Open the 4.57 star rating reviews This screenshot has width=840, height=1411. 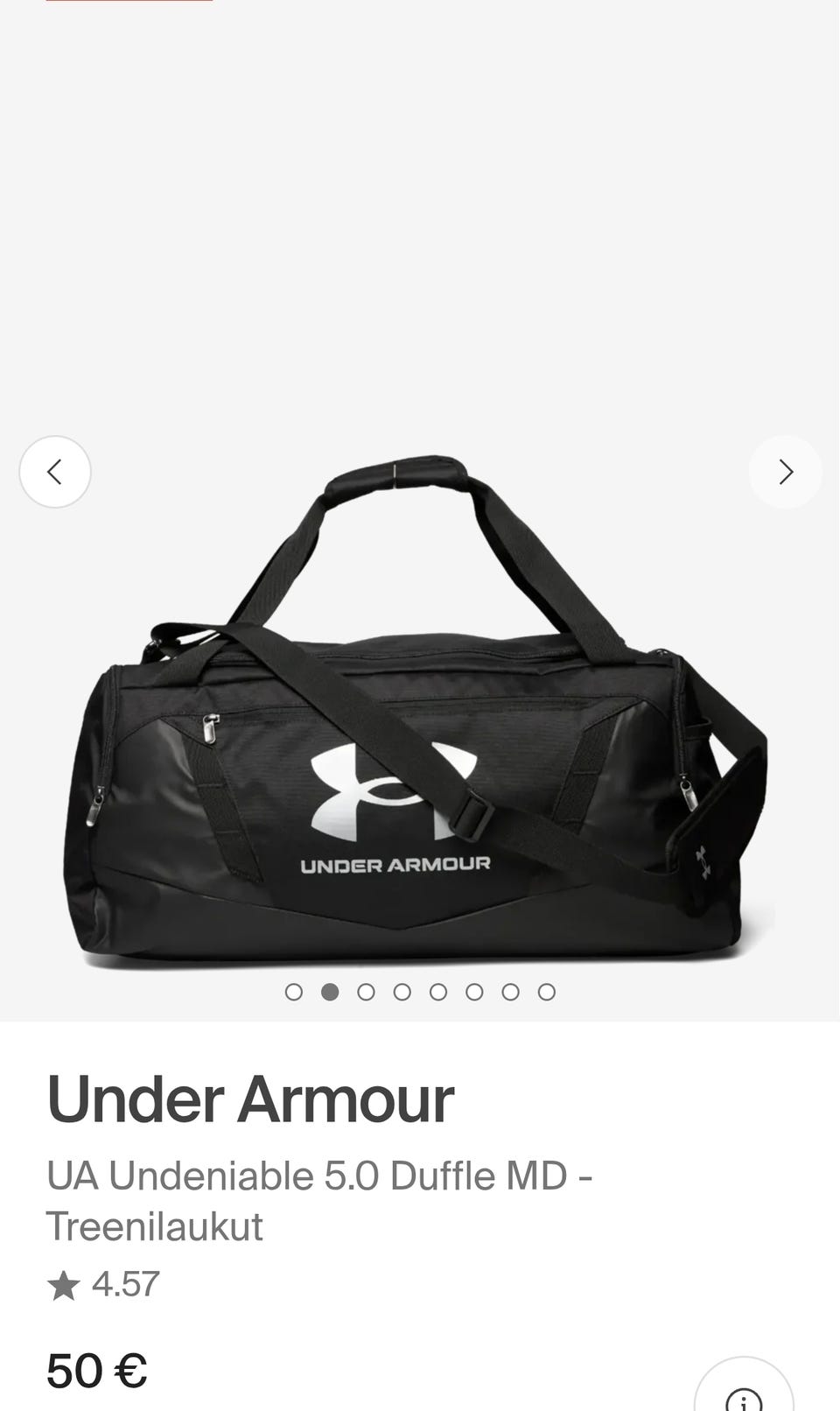click(x=104, y=1285)
